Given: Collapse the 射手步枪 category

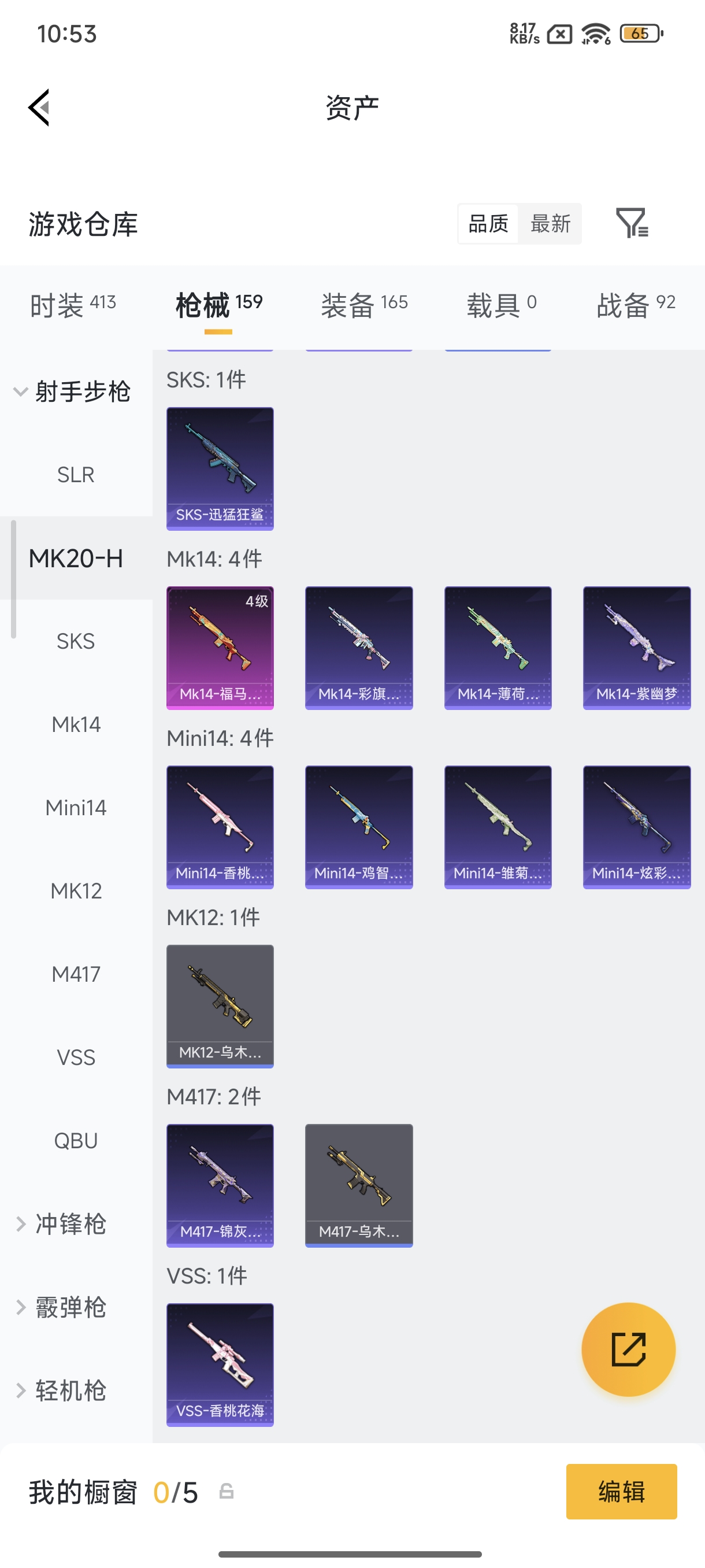Looking at the screenshot, I should click(x=72, y=391).
